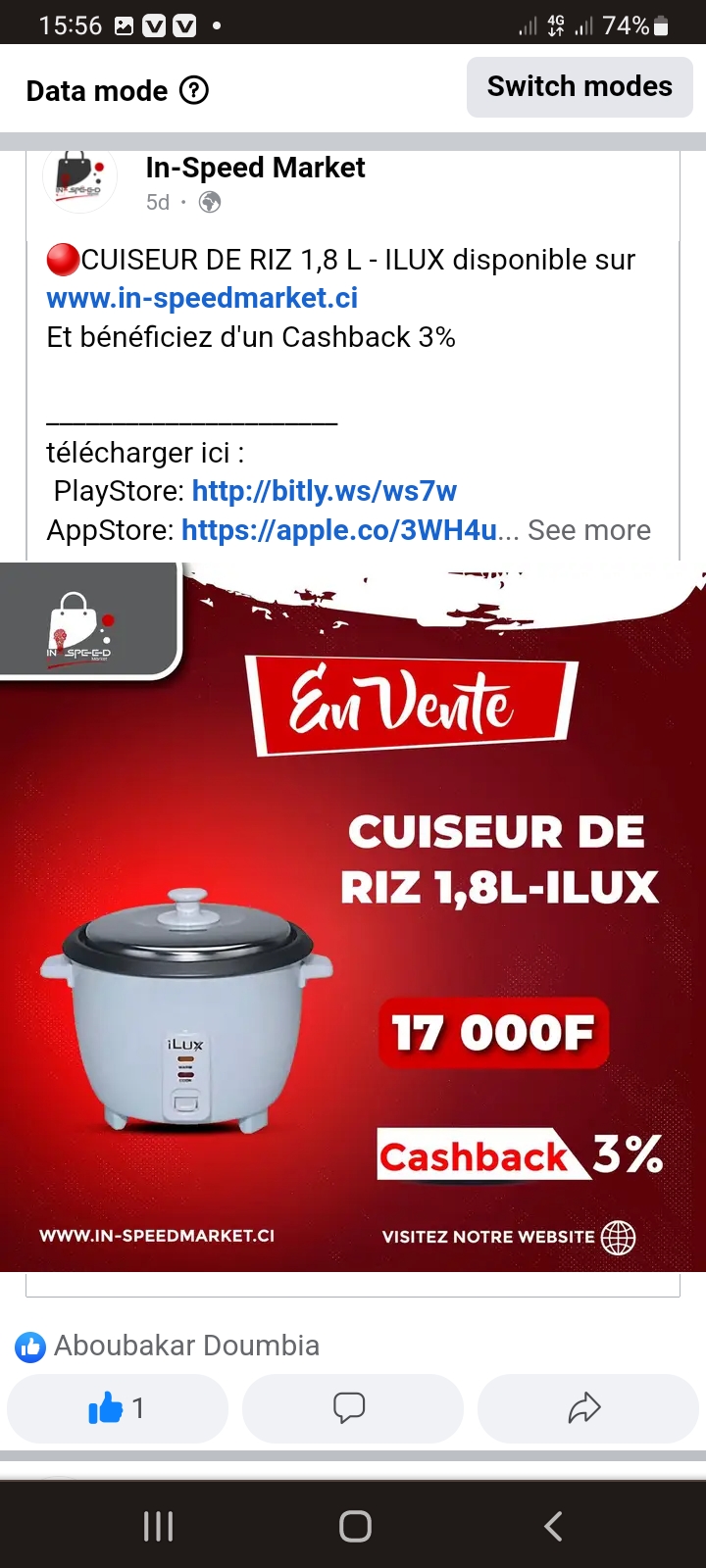
Task: Open the AppStore apple.co link
Action: point(339,530)
